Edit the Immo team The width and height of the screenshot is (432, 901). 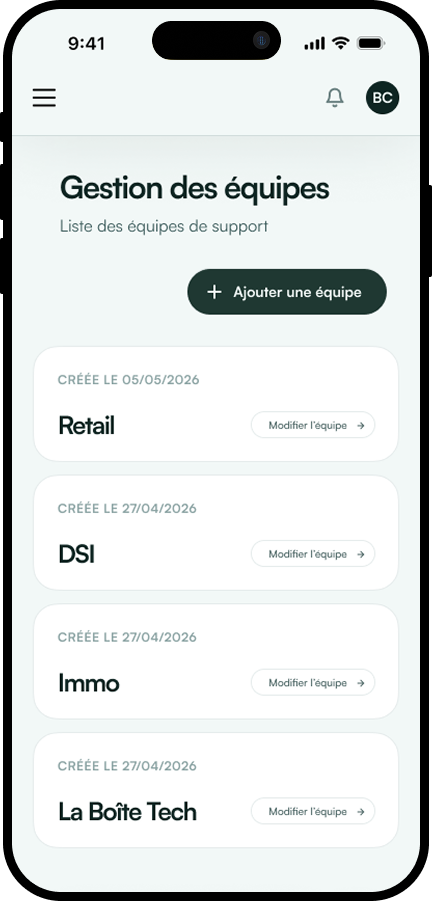point(313,683)
